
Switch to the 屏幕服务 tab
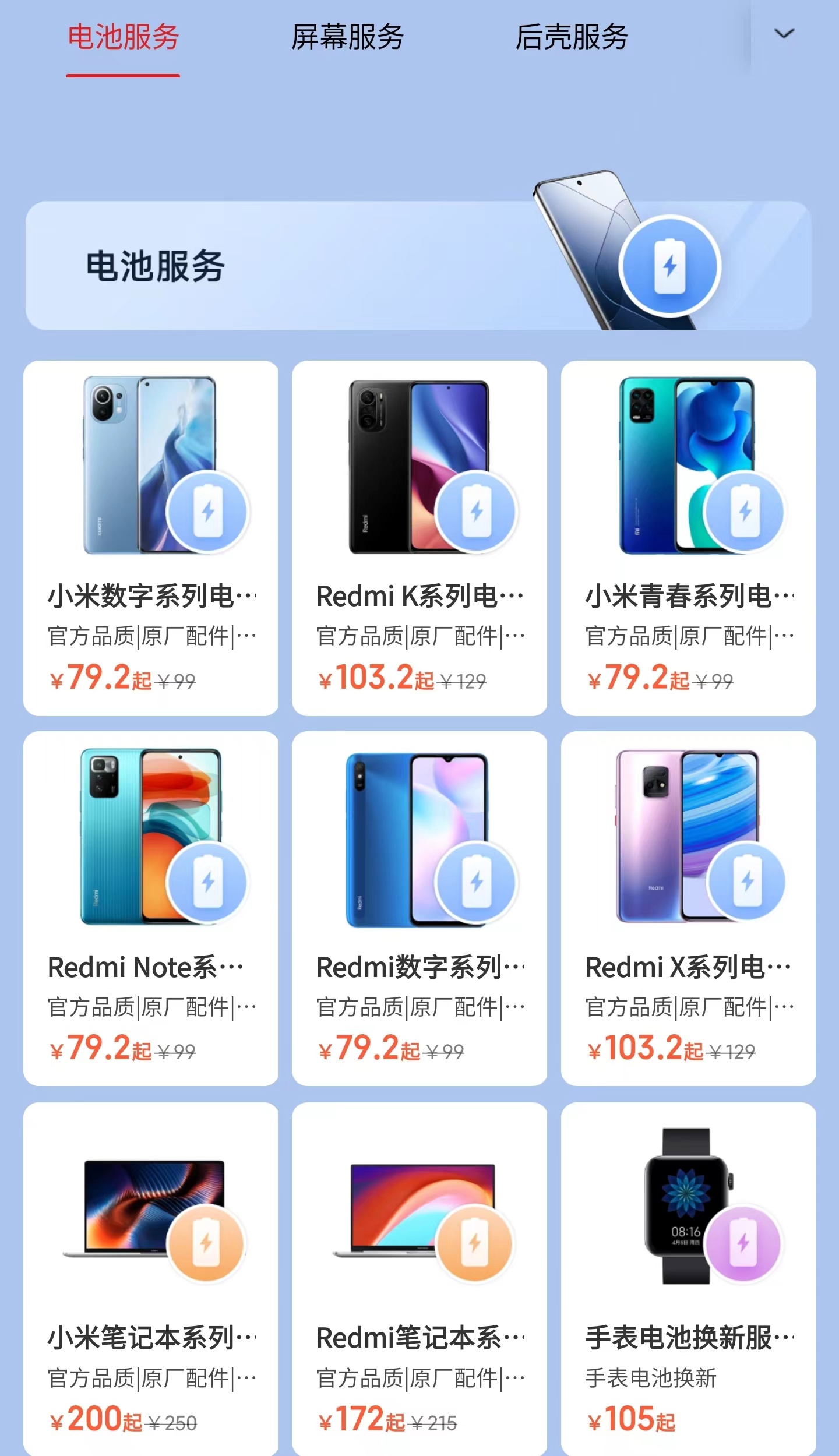[x=347, y=37]
